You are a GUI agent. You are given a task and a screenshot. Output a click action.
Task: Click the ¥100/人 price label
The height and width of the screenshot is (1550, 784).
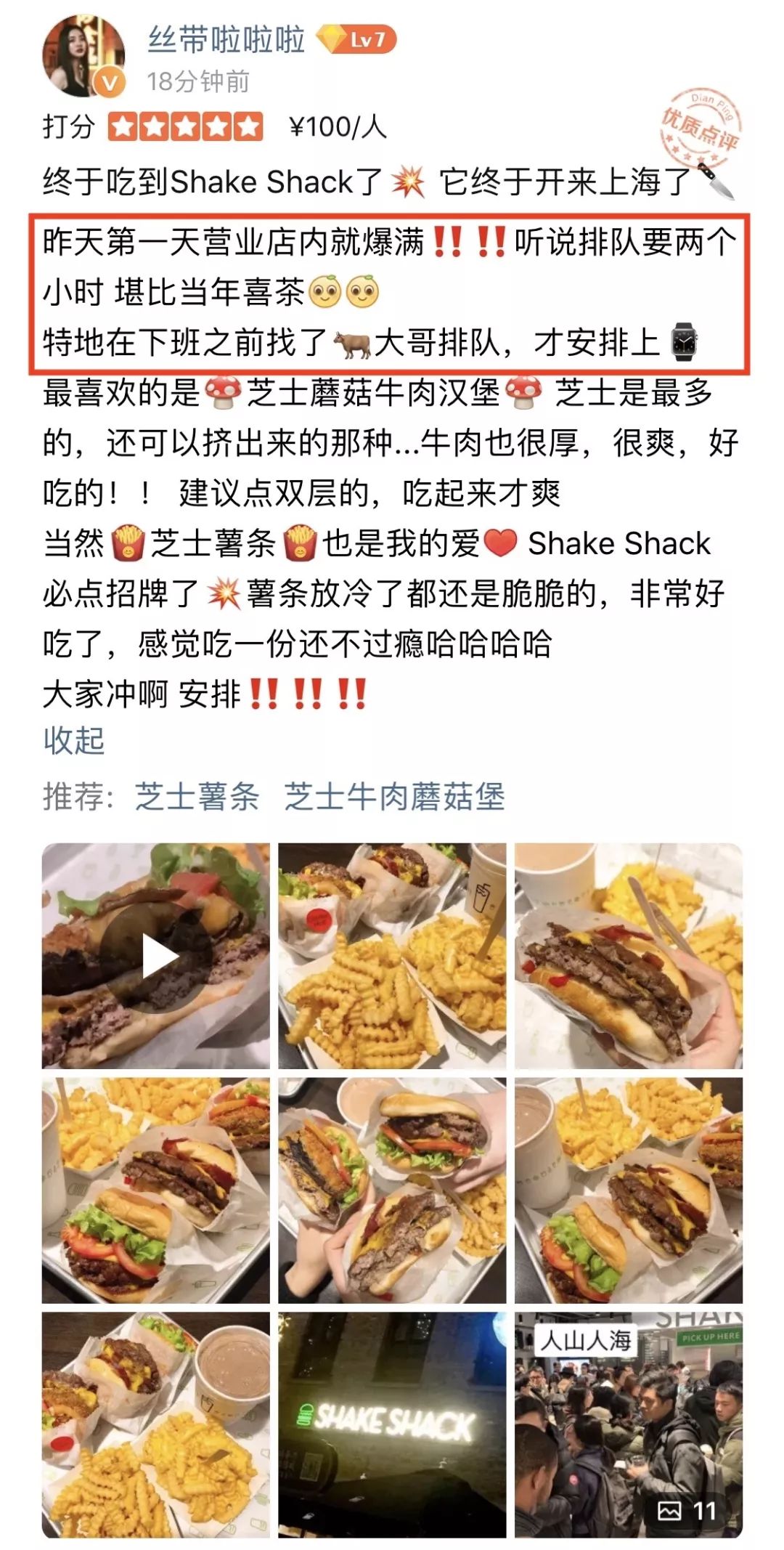[338, 125]
